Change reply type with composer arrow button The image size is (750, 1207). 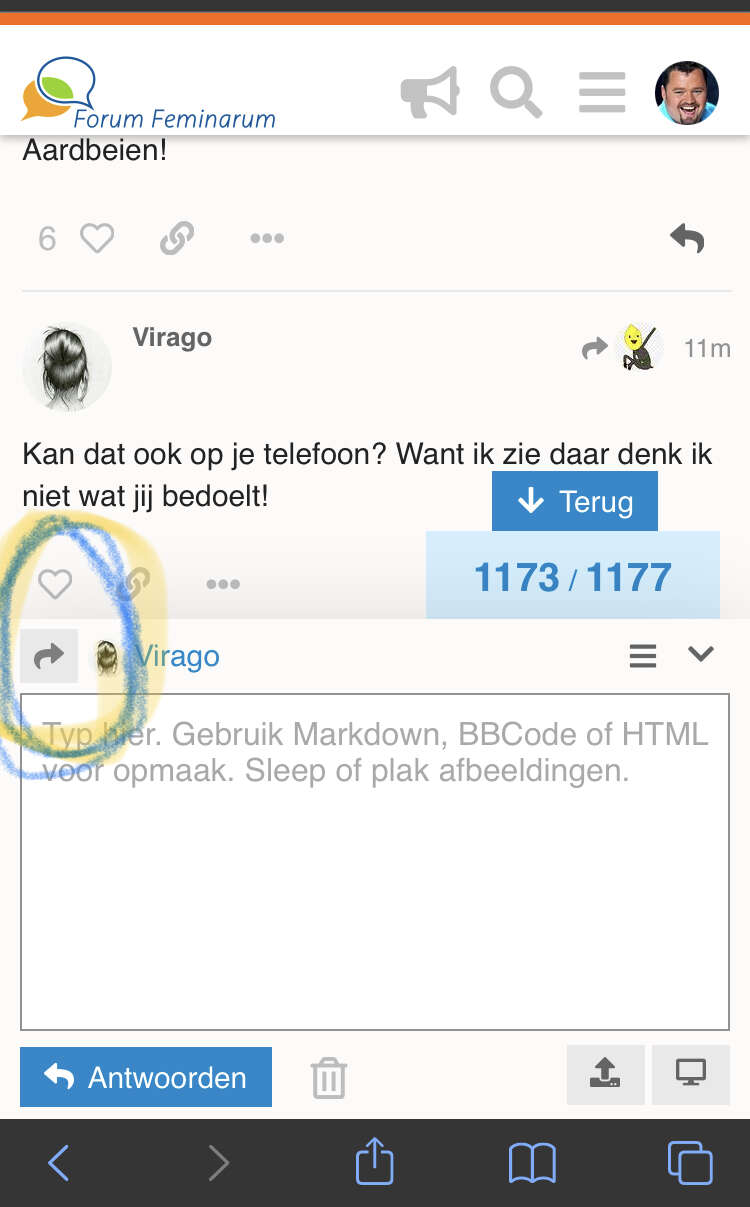[x=49, y=656]
